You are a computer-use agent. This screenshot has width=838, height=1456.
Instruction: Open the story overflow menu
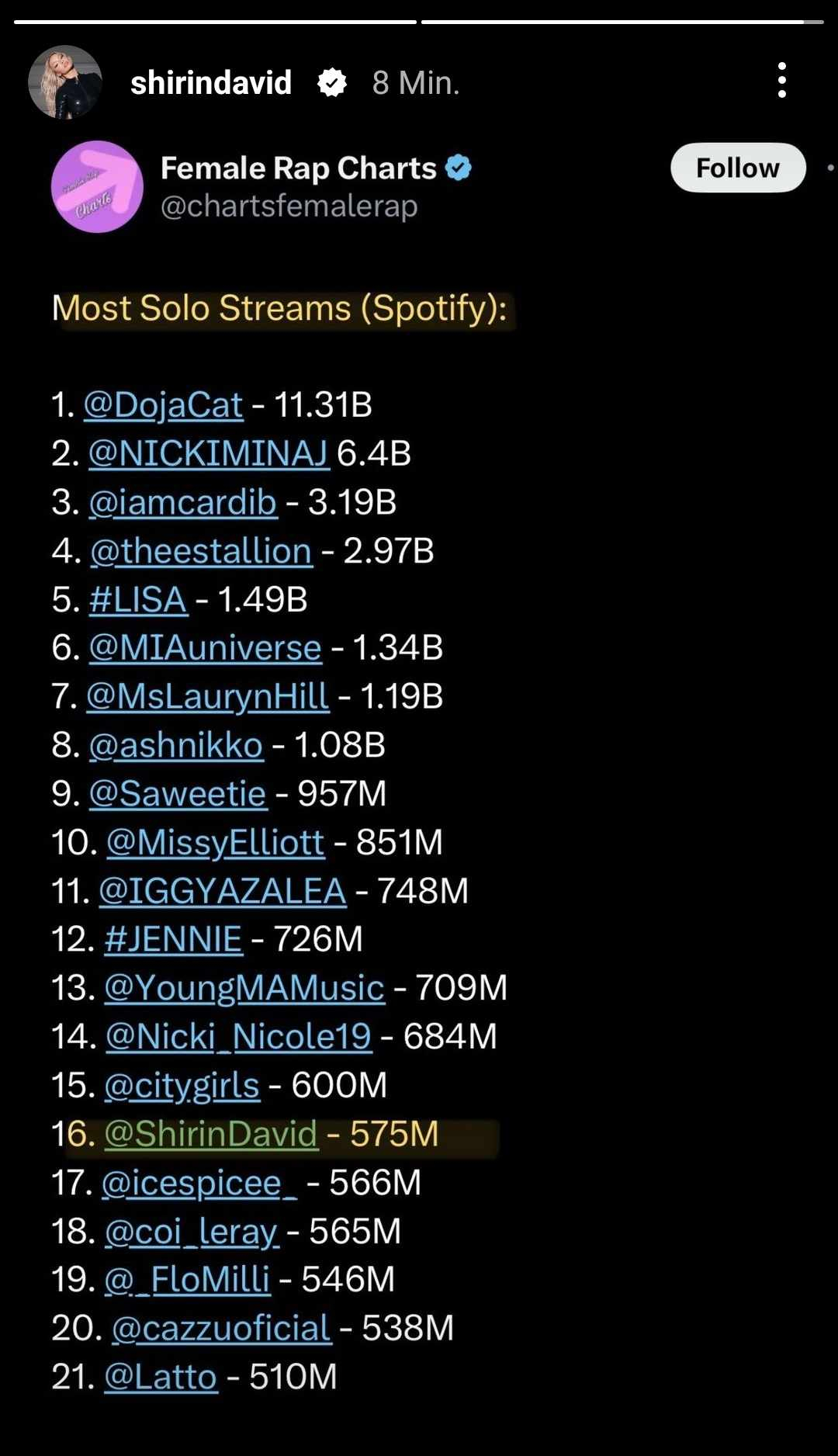(781, 81)
